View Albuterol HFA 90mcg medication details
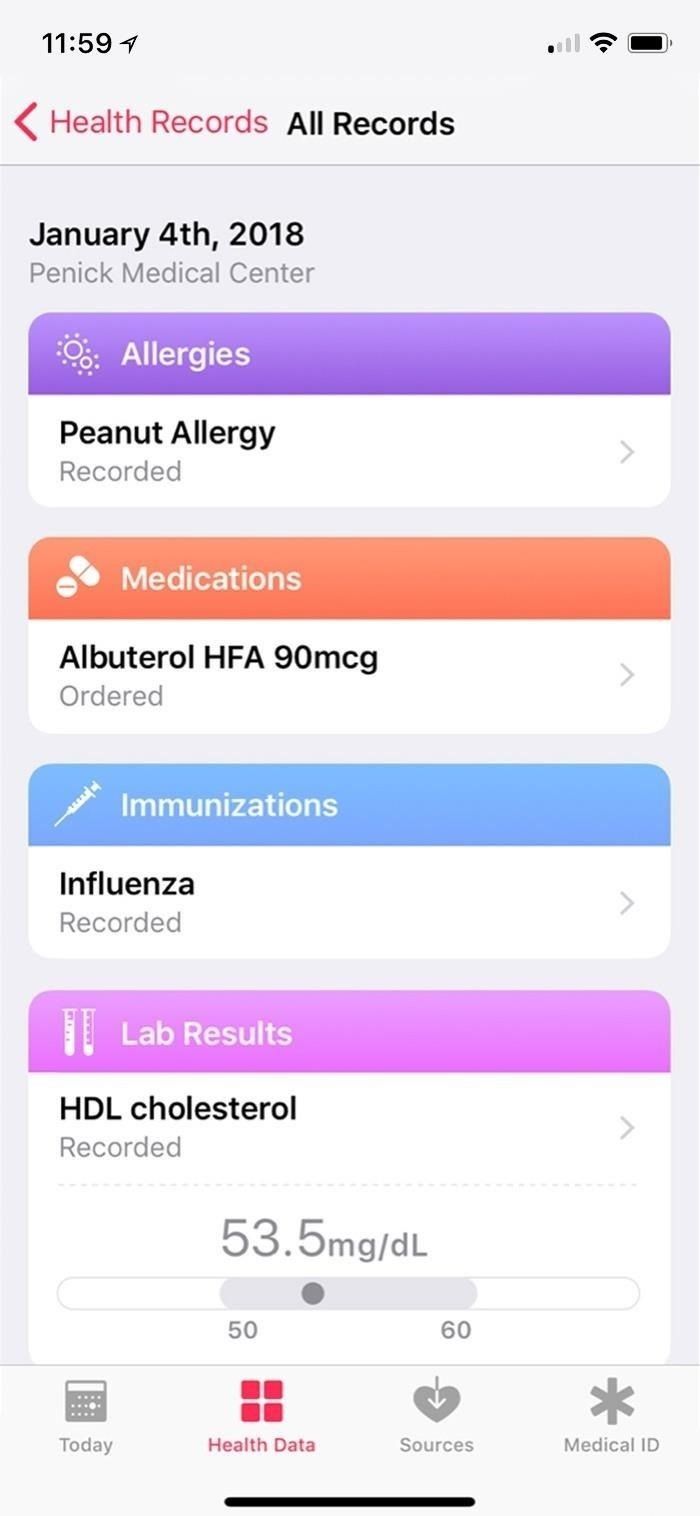The width and height of the screenshot is (700, 1516). [348, 675]
